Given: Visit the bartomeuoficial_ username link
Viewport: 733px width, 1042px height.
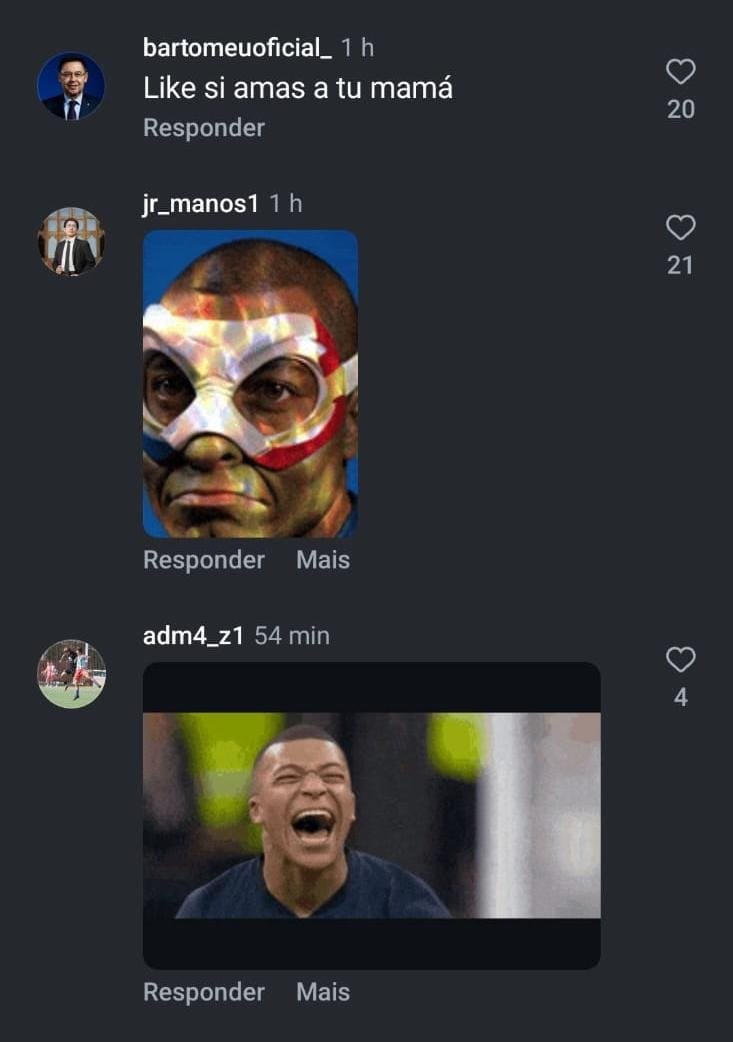Looking at the screenshot, I should point(237,47).
